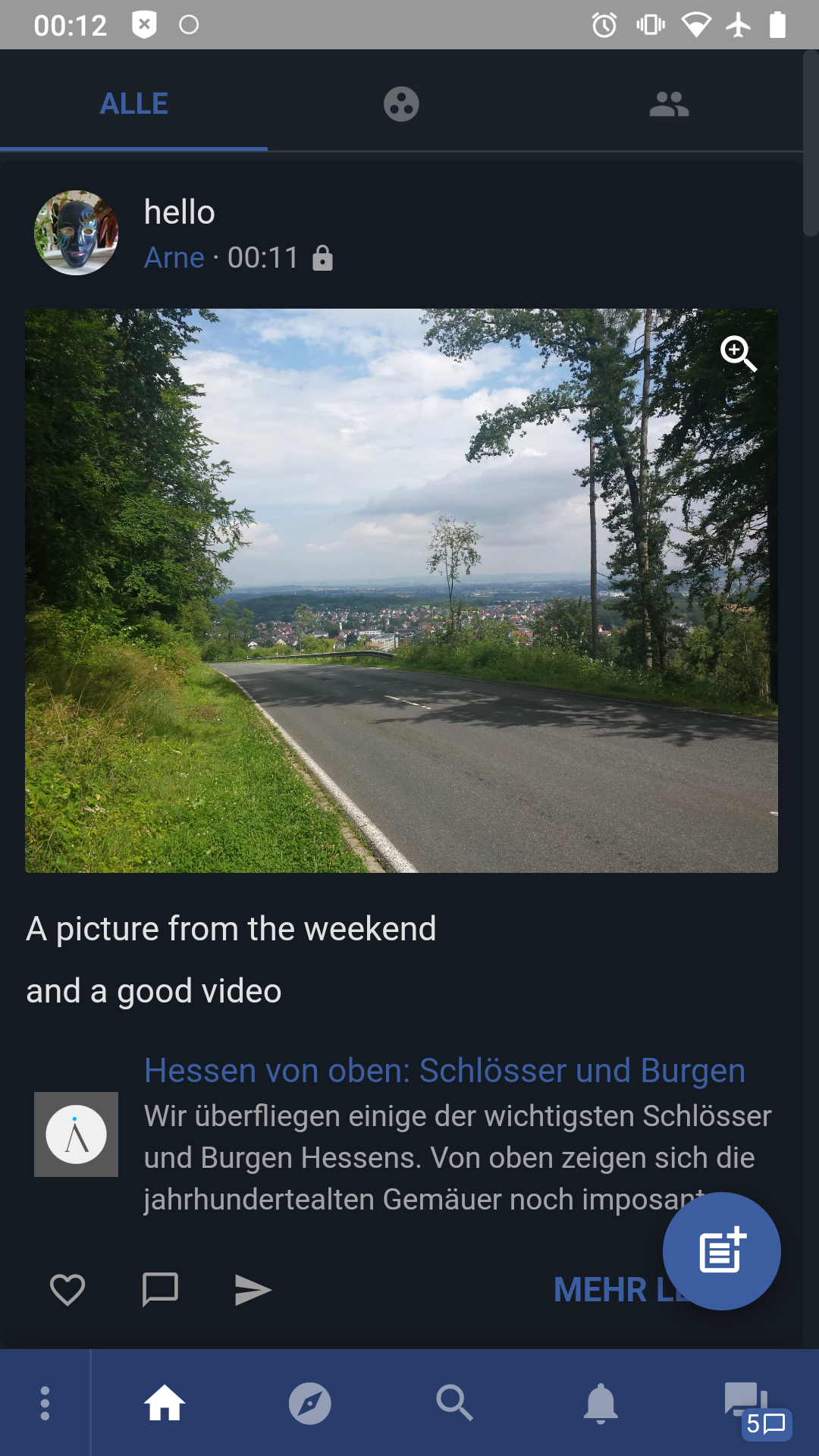Switch to the ALLE tab
The image size is (819, 1456).
[134, 103]
